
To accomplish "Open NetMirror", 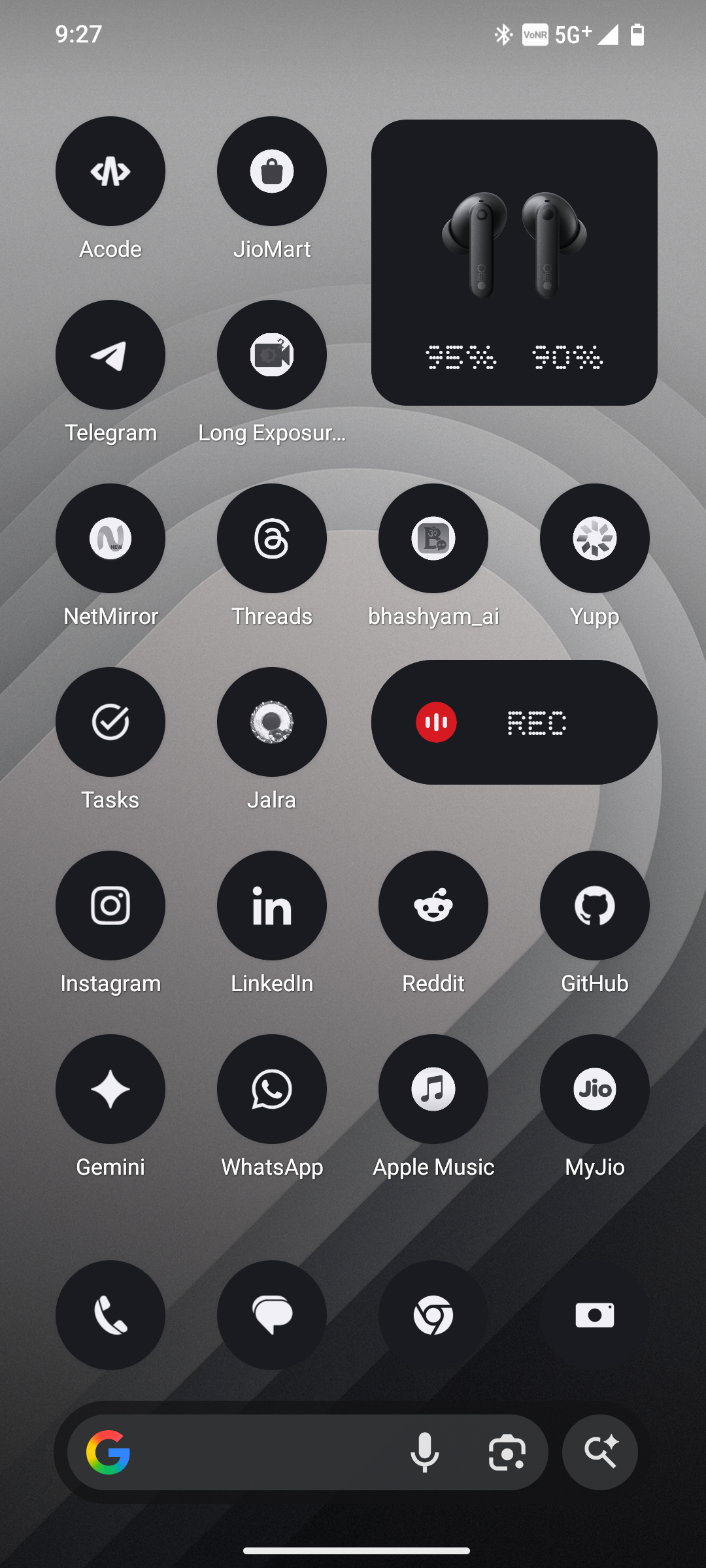I will pyautogui.click(x=110, y=538).
